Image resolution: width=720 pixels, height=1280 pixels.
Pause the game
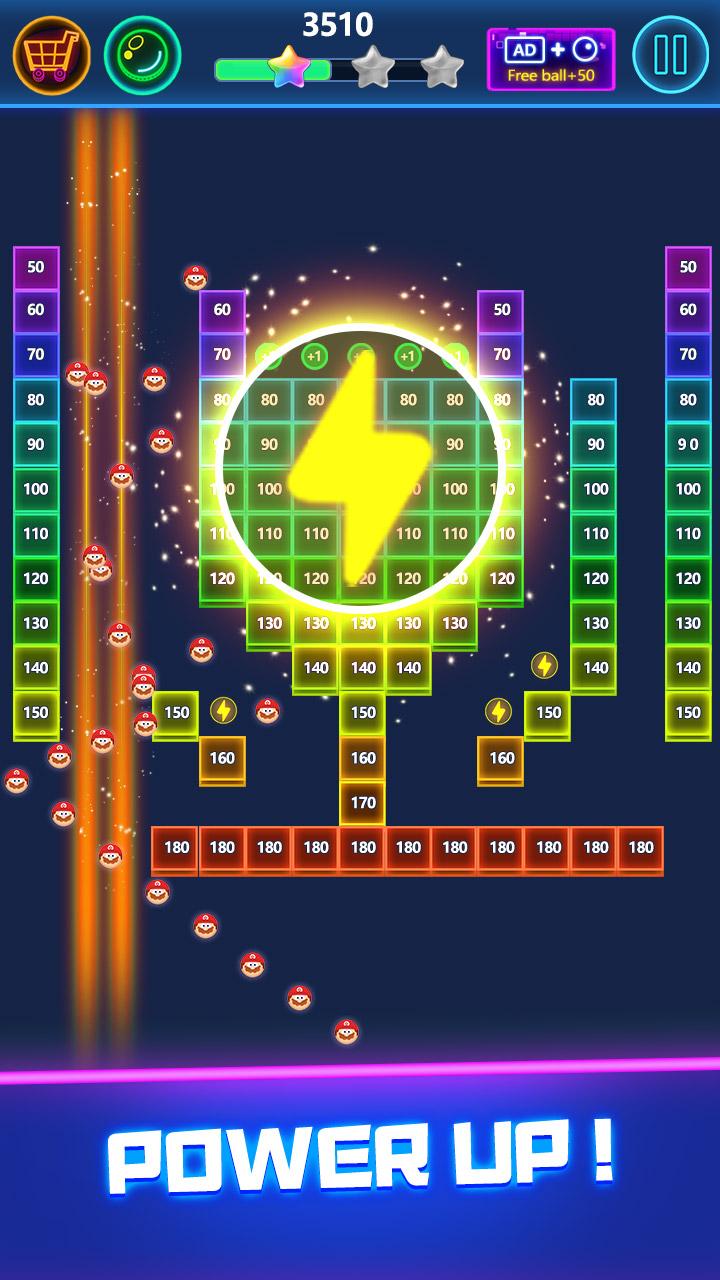671,55
